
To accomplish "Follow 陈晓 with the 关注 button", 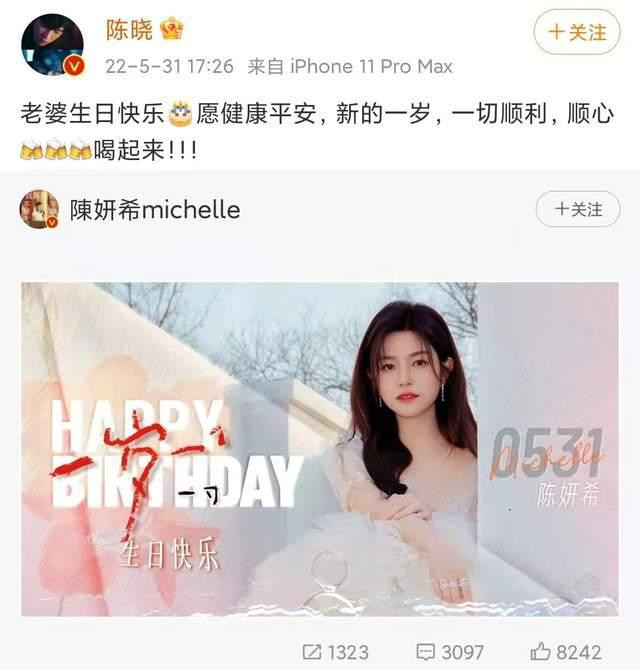I will 577,33.
